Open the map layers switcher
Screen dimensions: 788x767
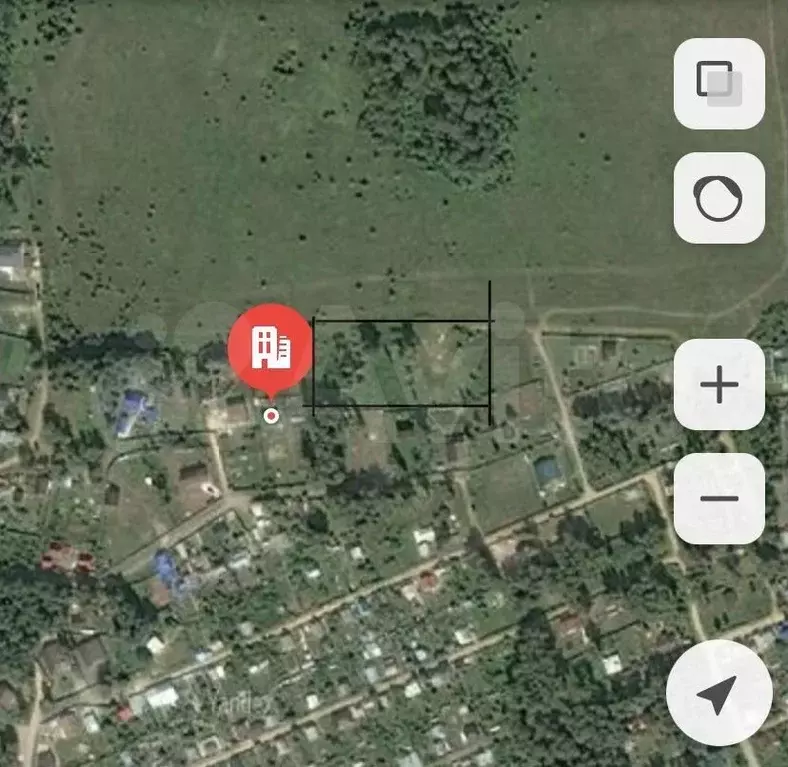coord(719,83)
